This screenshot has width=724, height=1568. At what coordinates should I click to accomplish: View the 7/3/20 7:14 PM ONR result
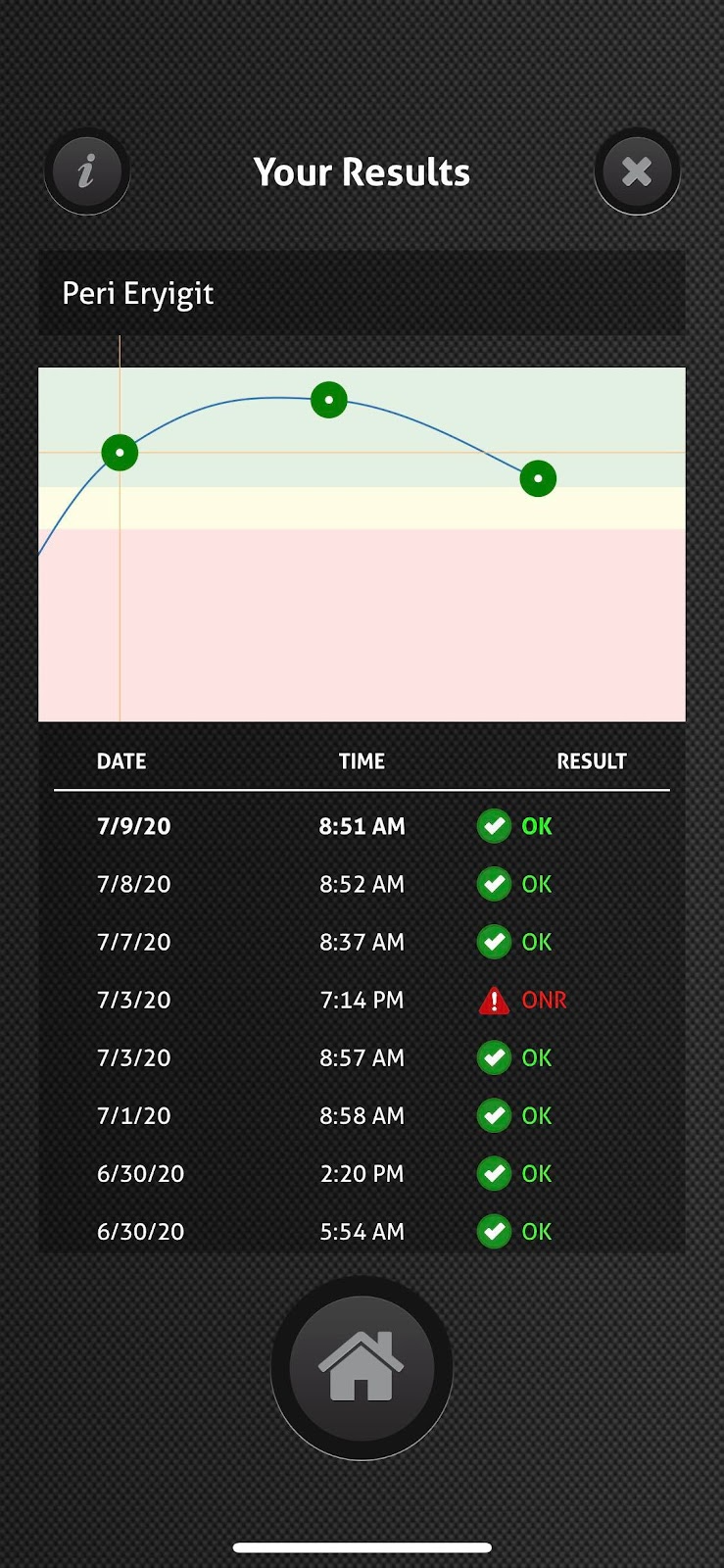tap(362, 1000)
